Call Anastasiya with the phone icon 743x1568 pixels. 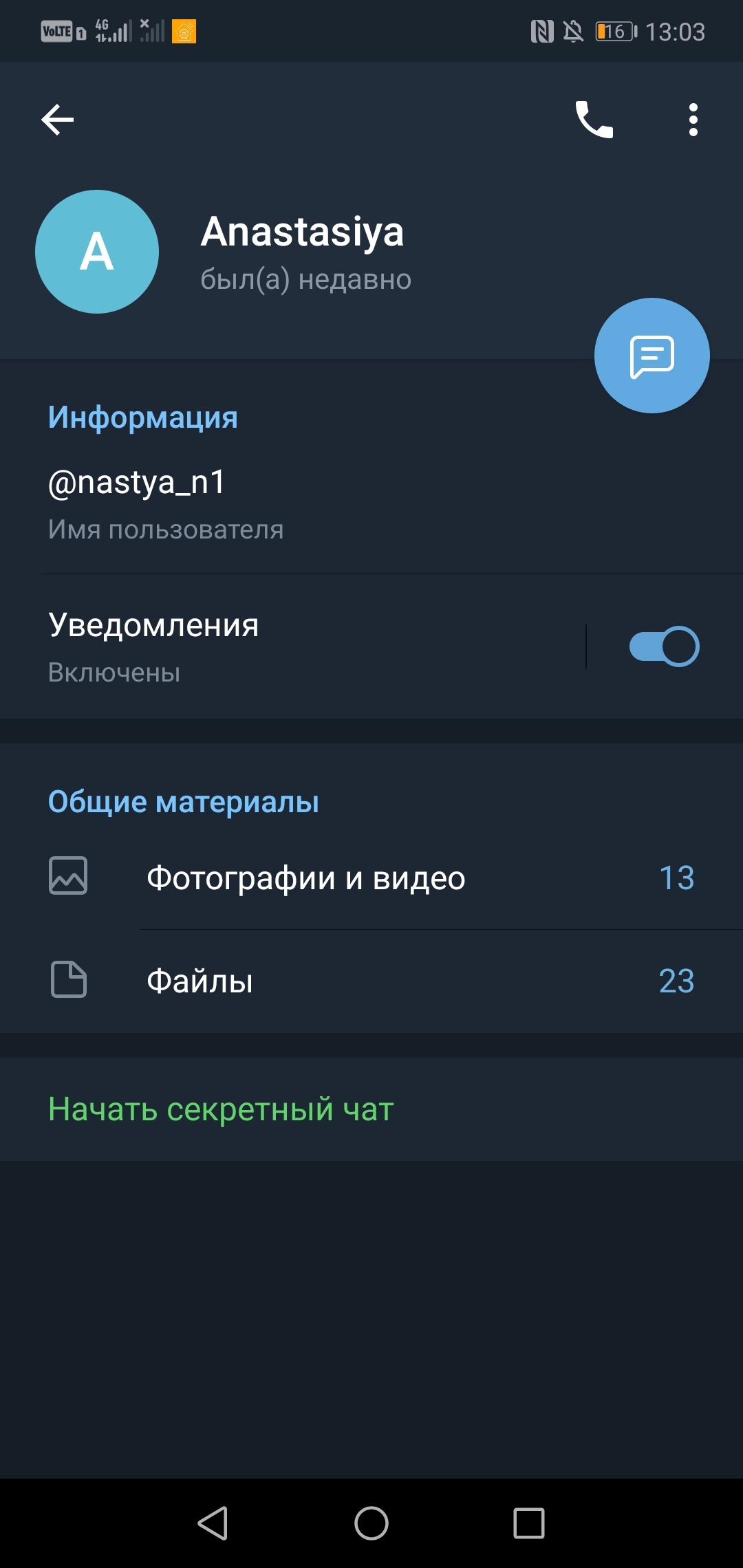(594, 120)
